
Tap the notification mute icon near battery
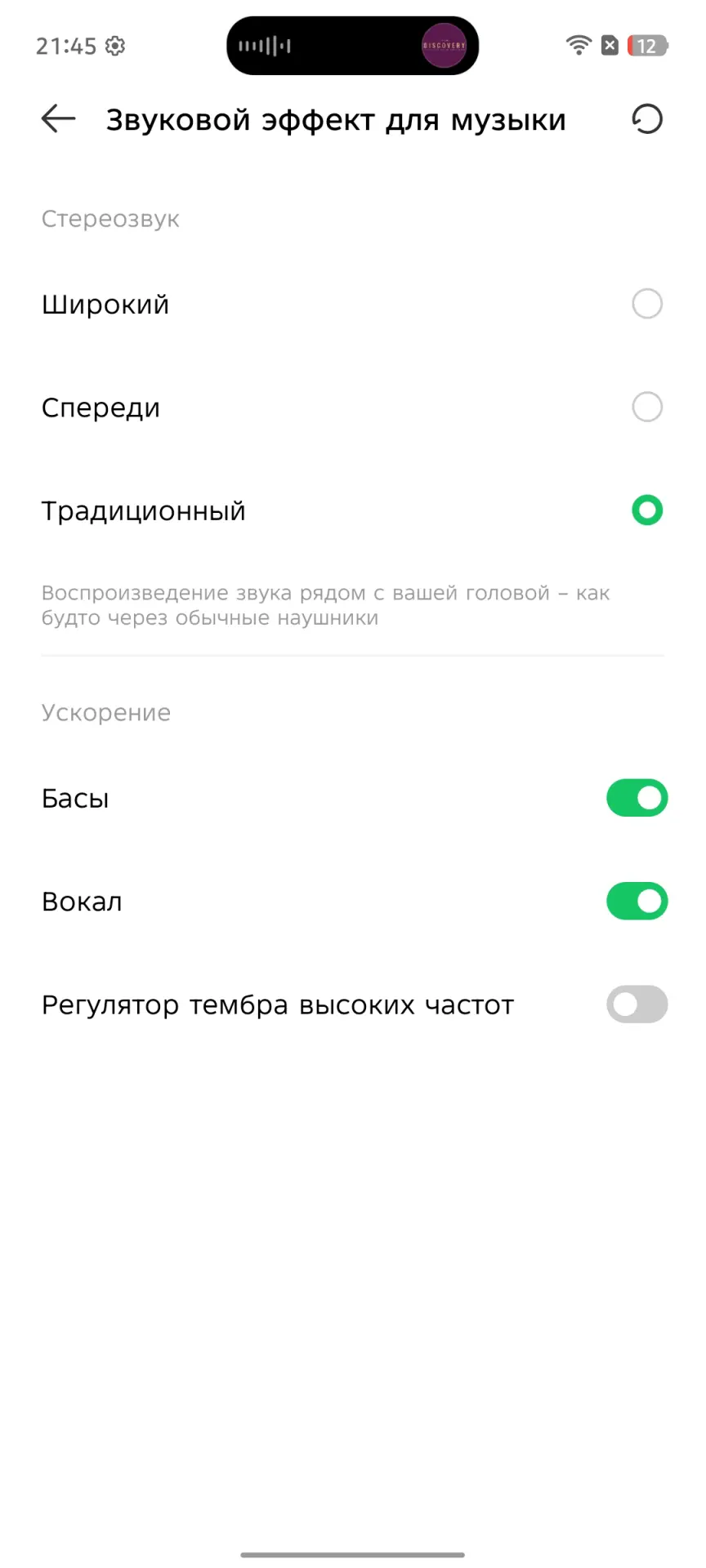point(609,45)
